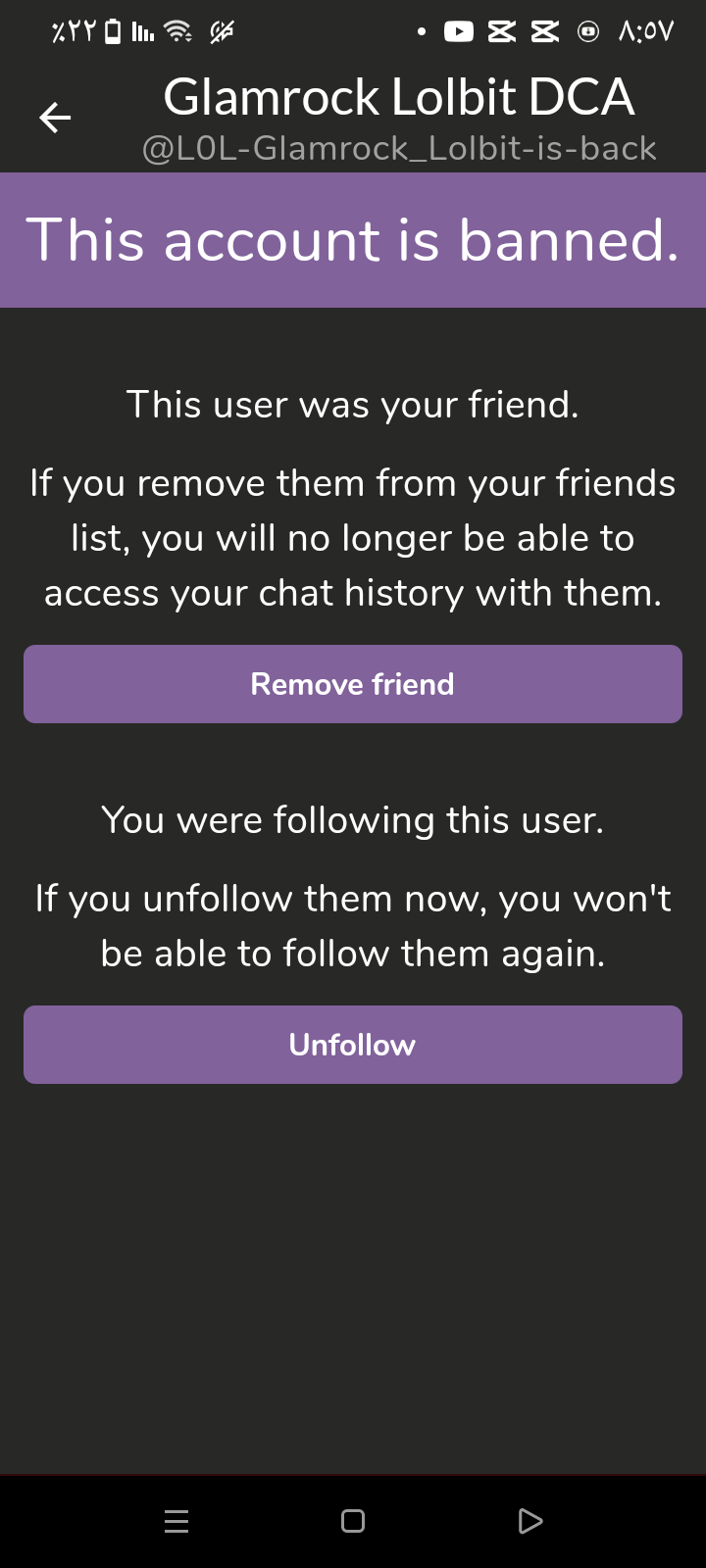Screen dimensions: 706x1568
Task: Tap the system back triangle button
Action: pos(529,1521)
